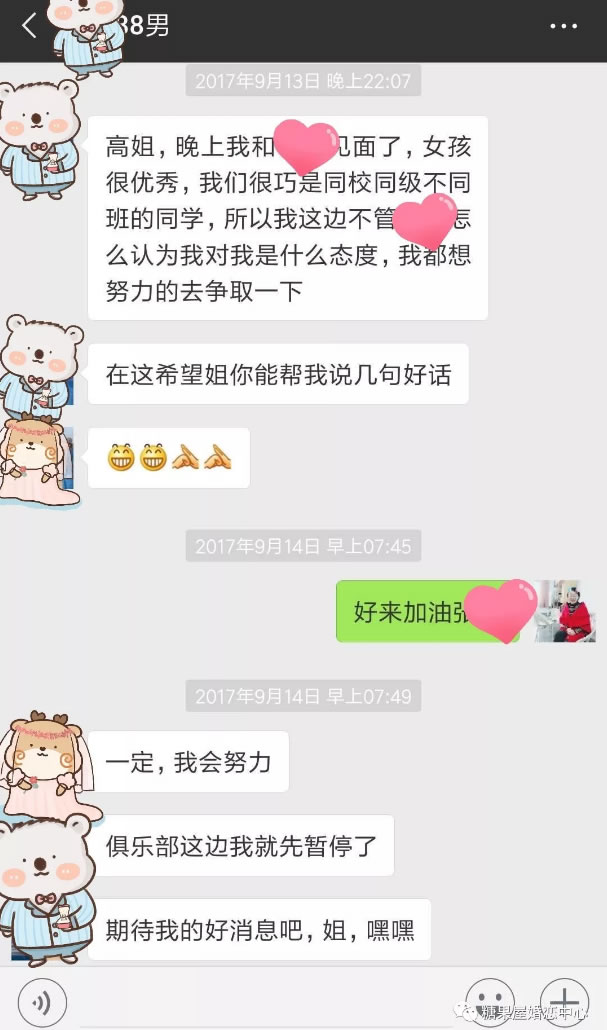
Task: Open the chat details menu
Action: (x=564, y=27)
